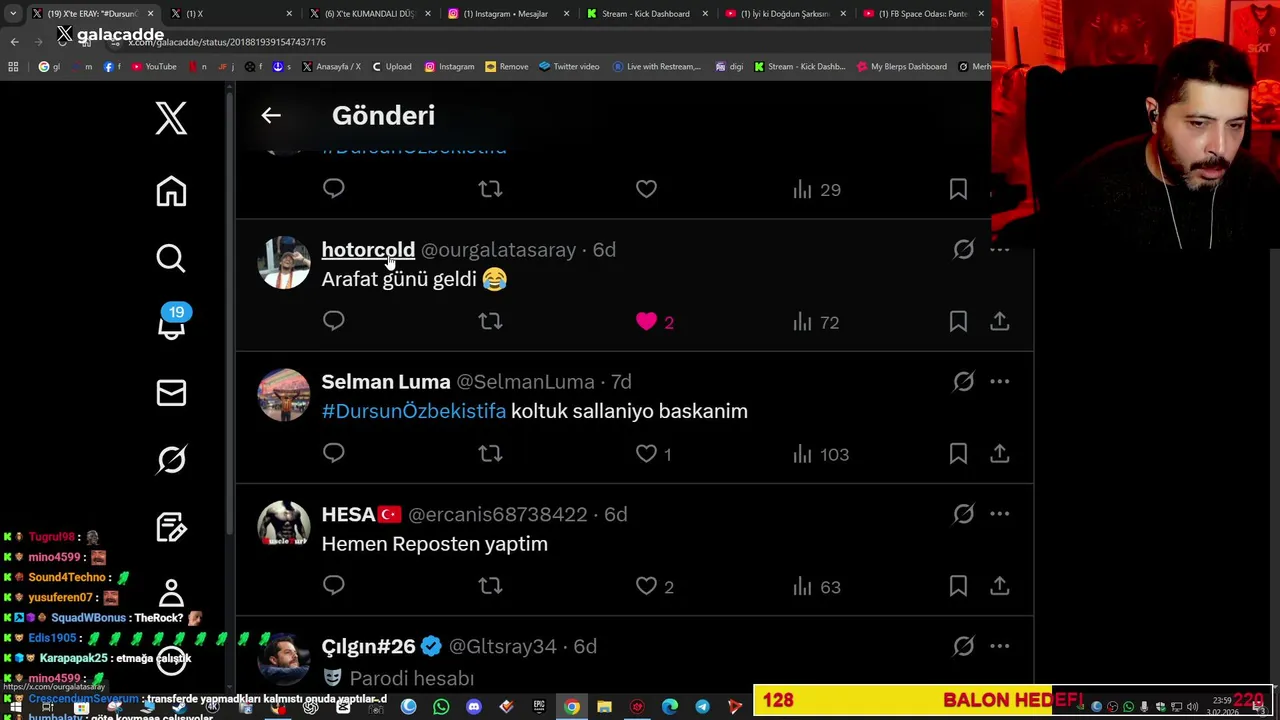Reply to Selman Luma's post
The width and height of the screenshot is (1280, 720).
tap(334, 454)
